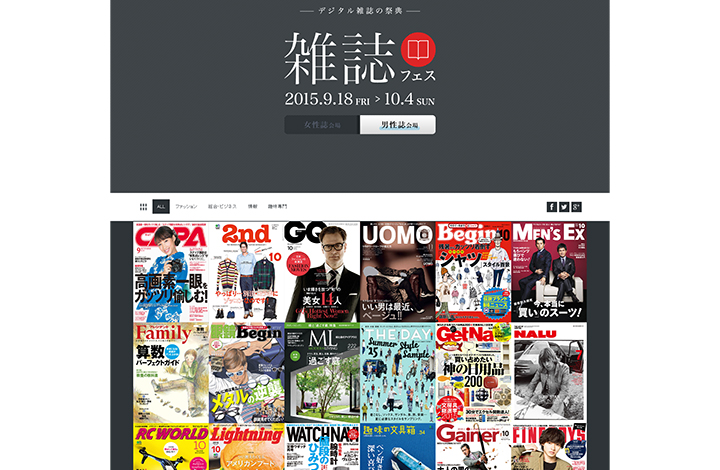Image resolution: width=720 pixels, height=470 pixels.
Task: Select the 男性誌 venue tab
Action: point(398,125)
